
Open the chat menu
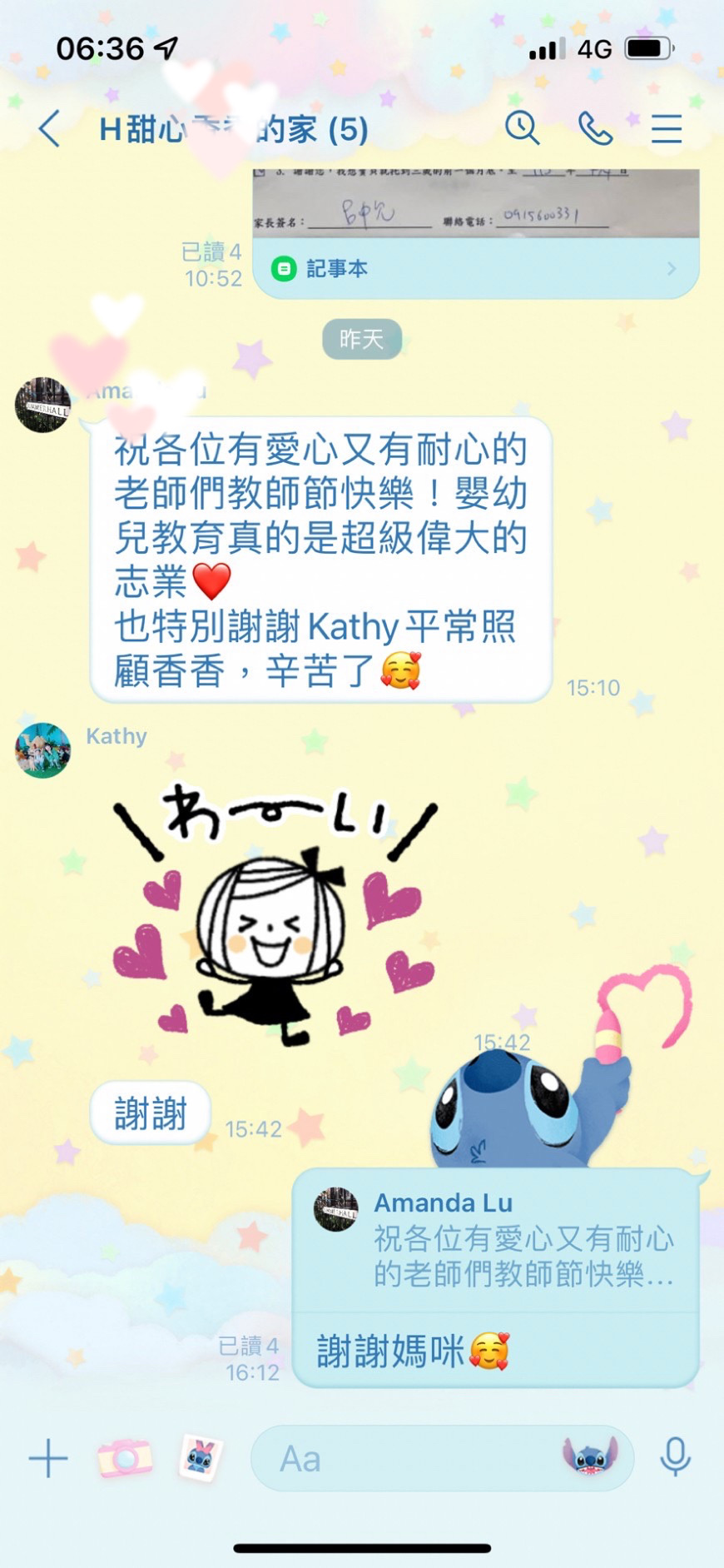coord(667,129)
